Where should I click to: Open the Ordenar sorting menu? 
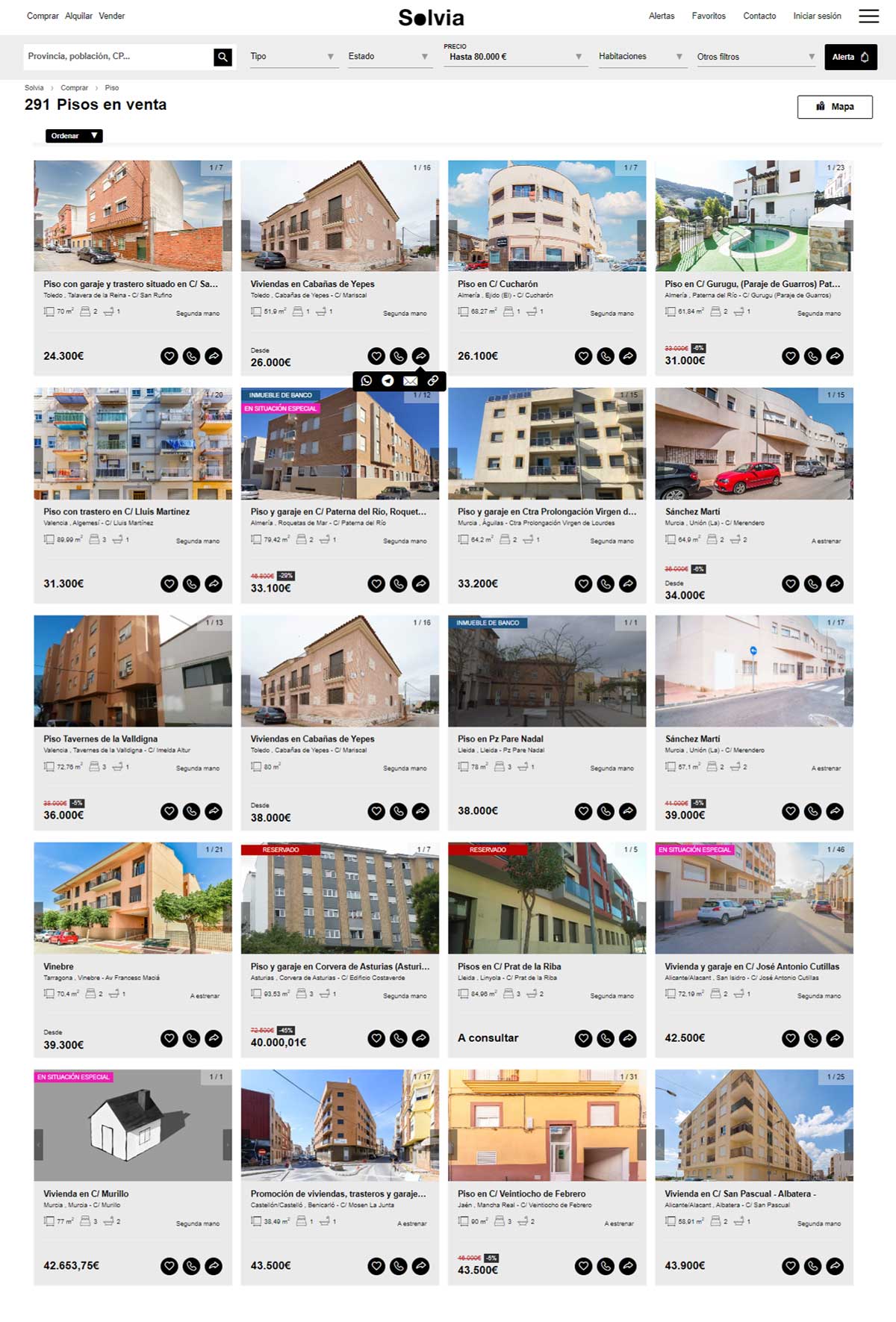74,136
